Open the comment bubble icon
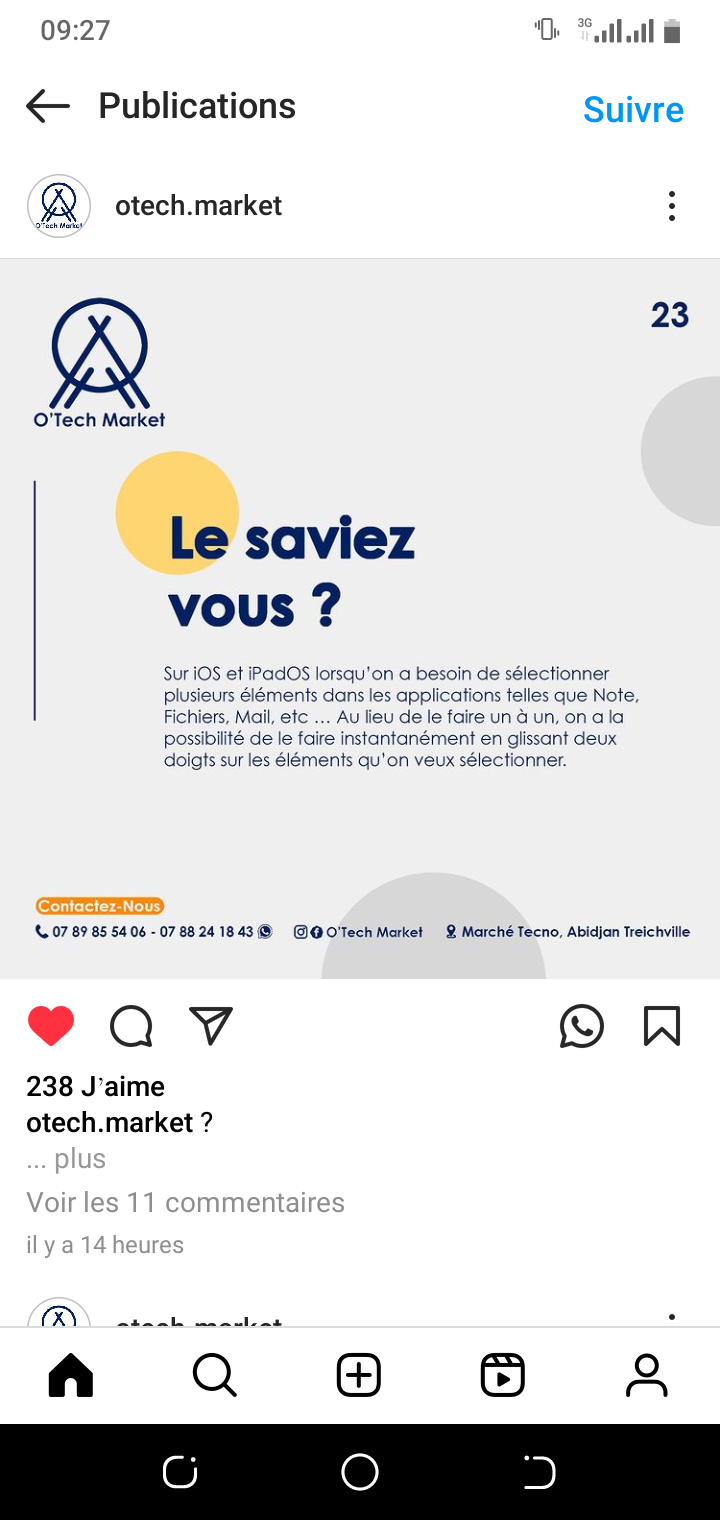The image size is (720, 1520). pyautogui.click(x=131, y=1026)
